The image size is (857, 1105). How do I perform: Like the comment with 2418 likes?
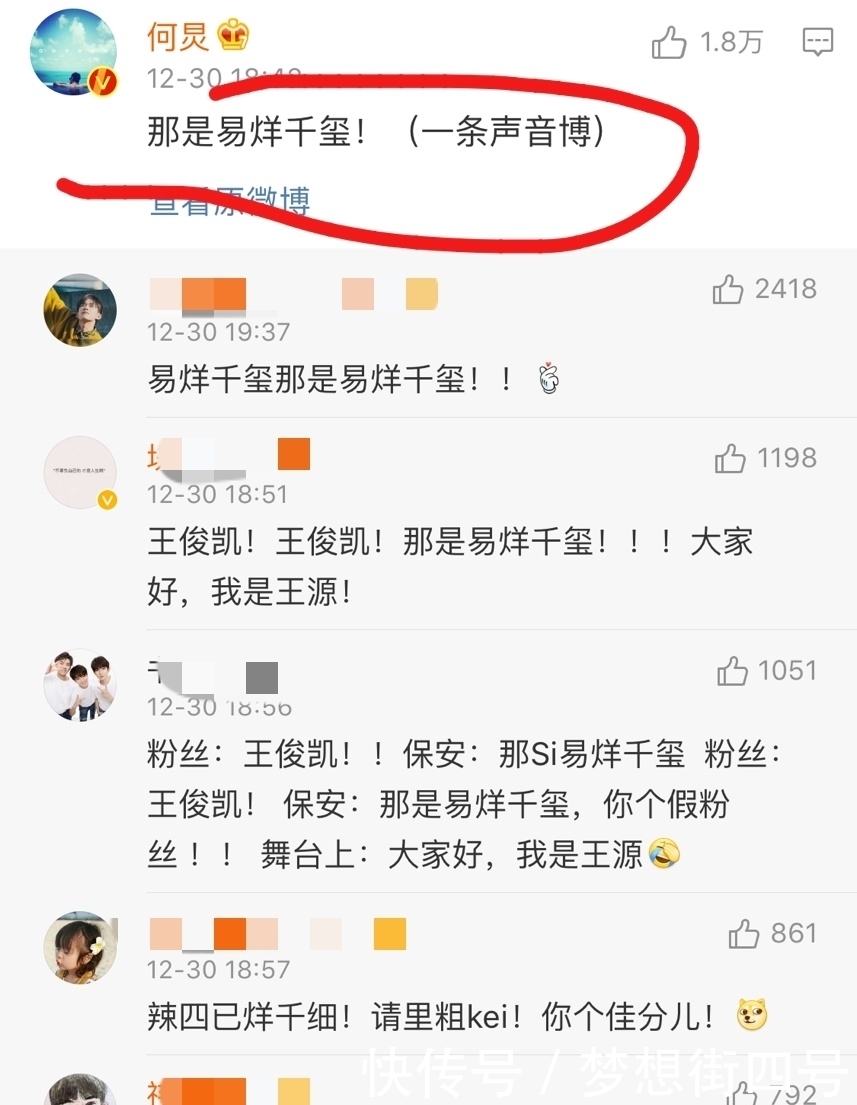pyautogui.click(x=728, y=290)
